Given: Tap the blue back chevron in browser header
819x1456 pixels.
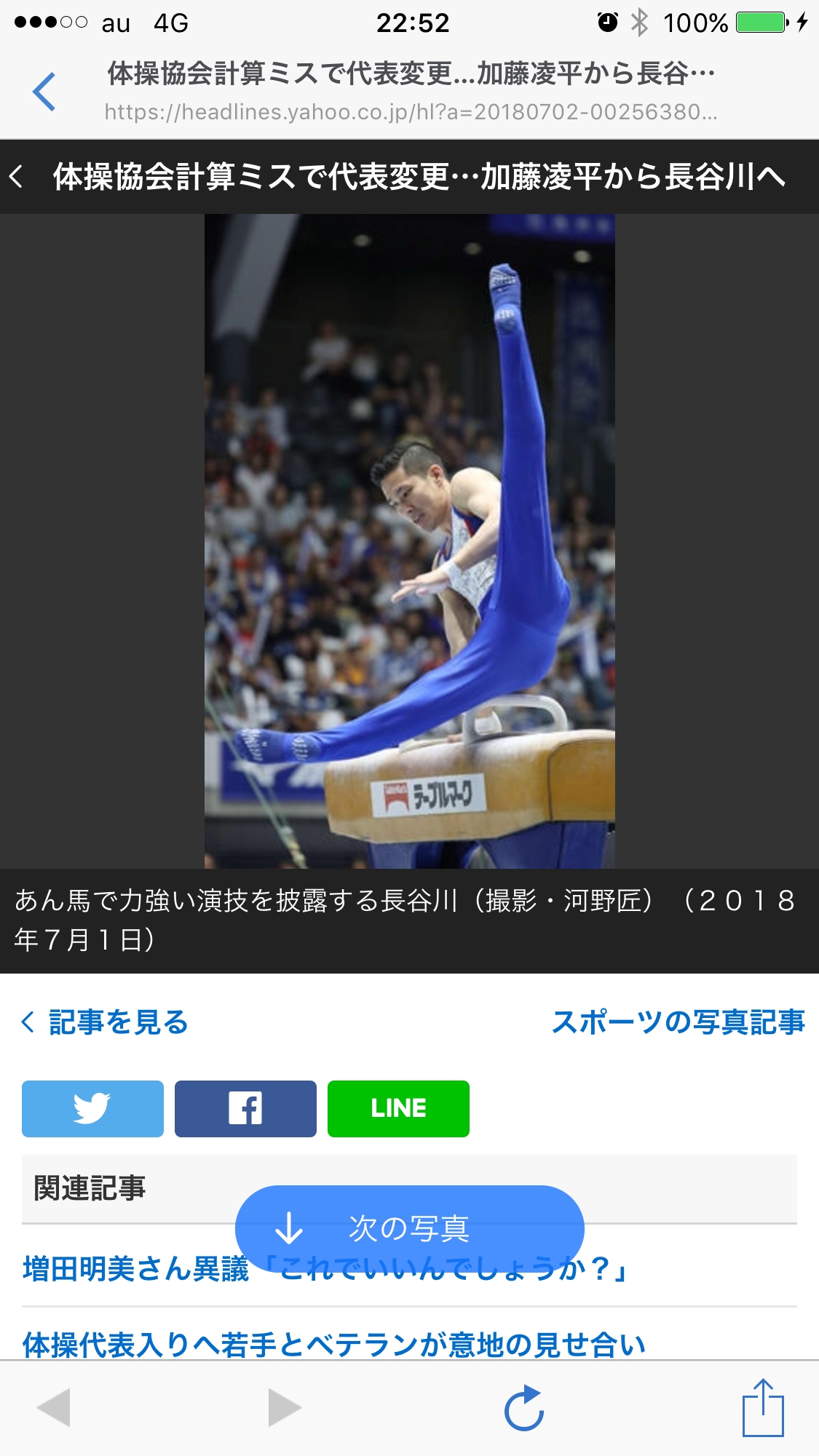Looking at the screenshot, I should click(x=44, y=92).
